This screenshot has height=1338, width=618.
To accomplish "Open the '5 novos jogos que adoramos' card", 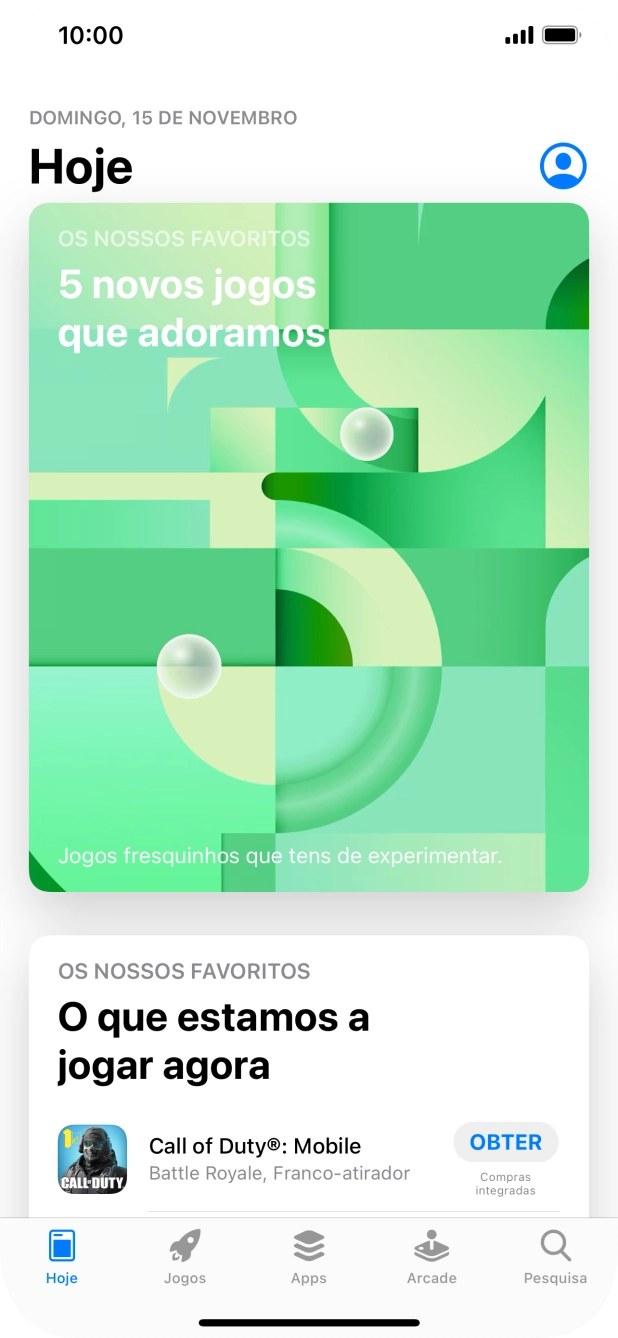I will pos(308,546).
